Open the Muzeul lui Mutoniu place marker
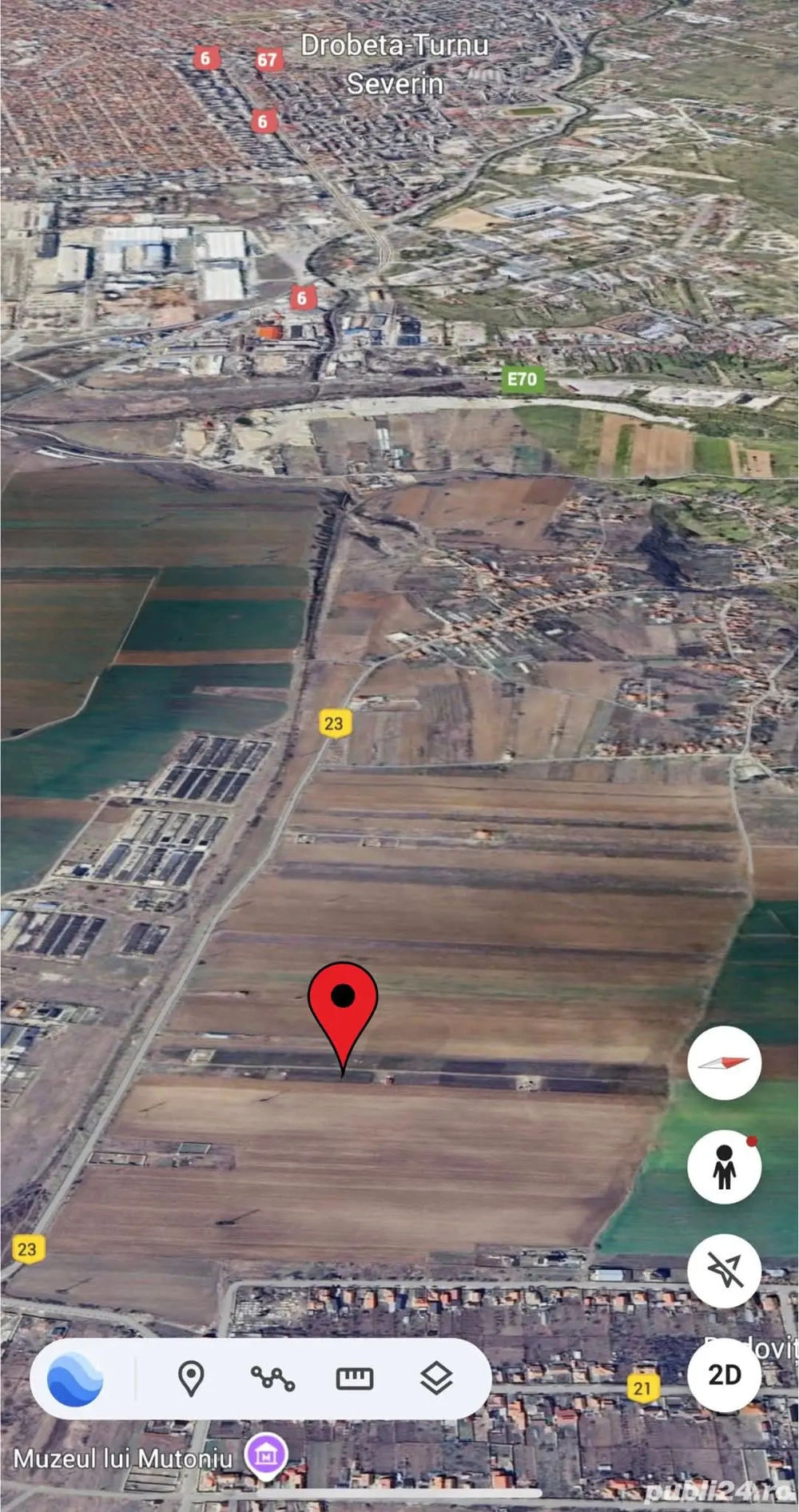The width and height of the screenshot is (799, 1512). (x=266, y=1455)
